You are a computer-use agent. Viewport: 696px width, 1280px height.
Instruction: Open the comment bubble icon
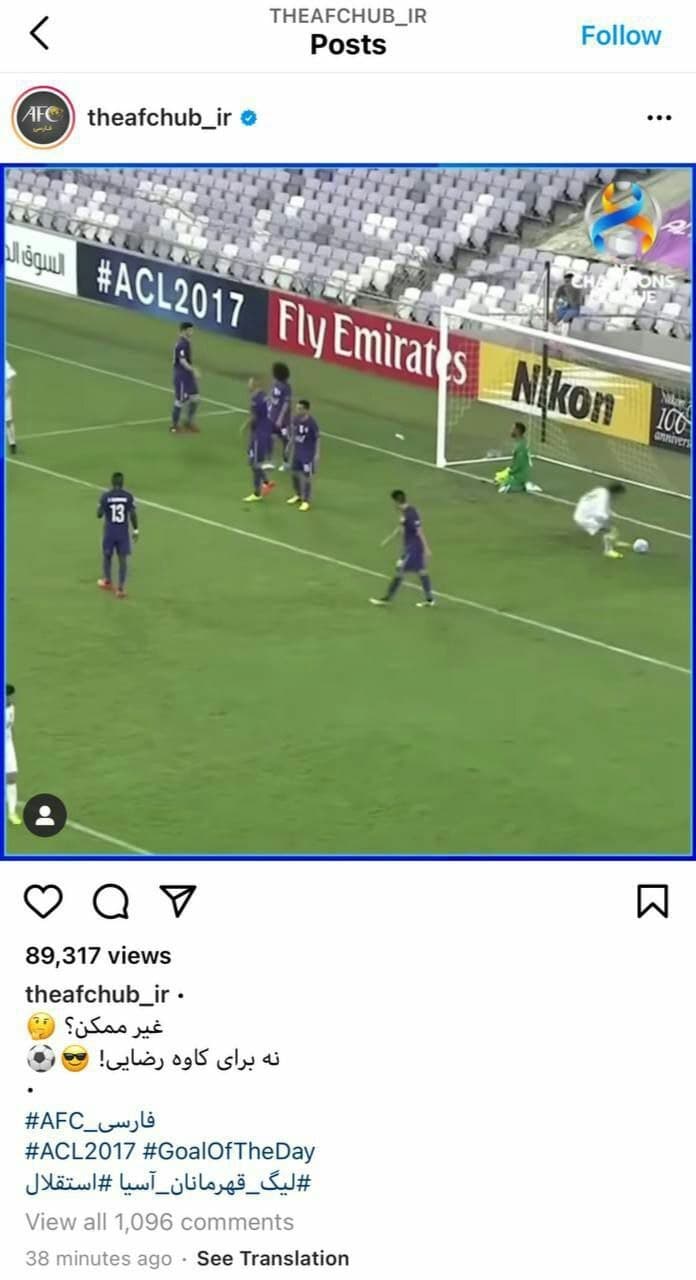tap(110, 901)
